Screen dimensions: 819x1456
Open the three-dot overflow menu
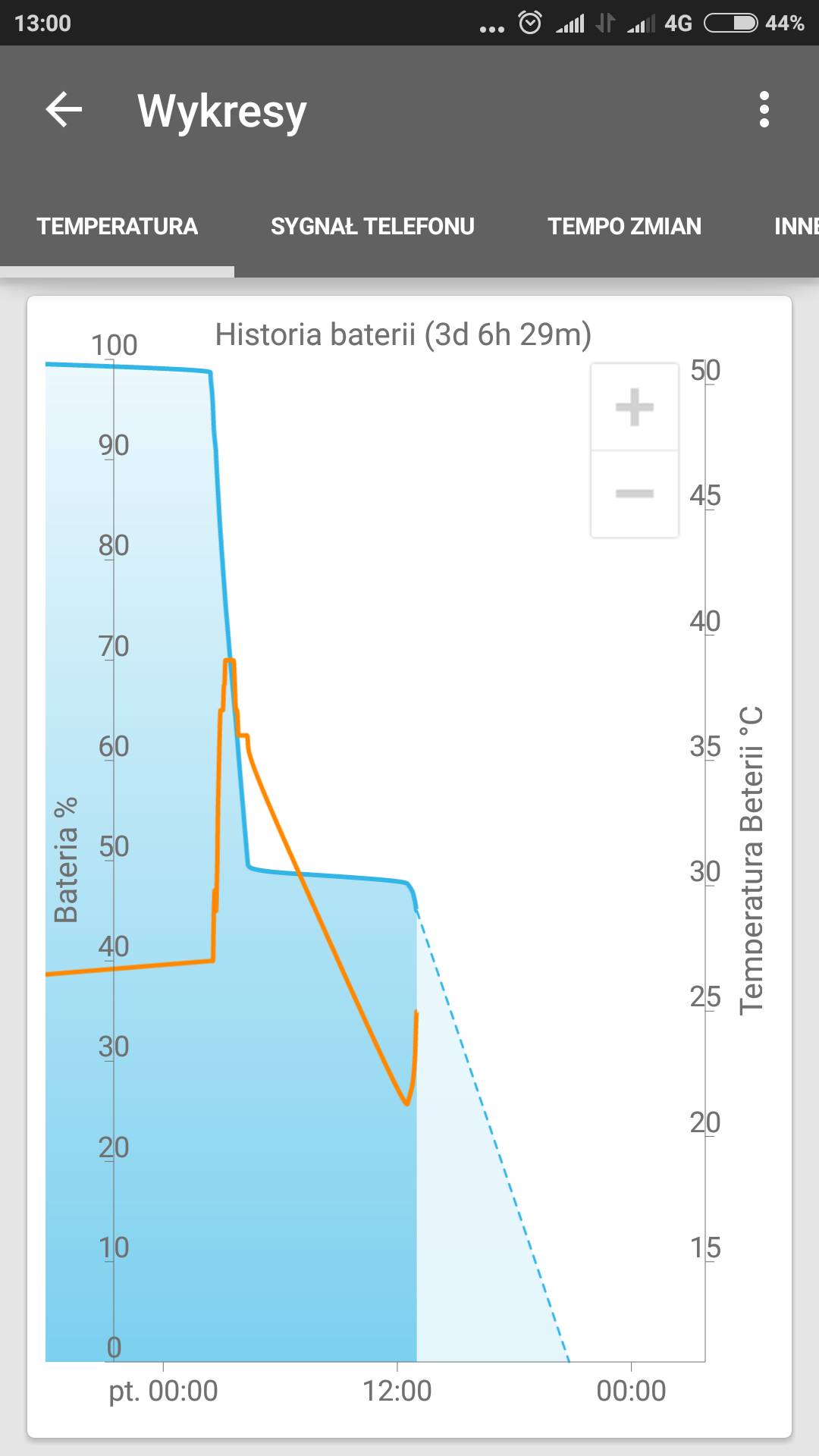764,110
